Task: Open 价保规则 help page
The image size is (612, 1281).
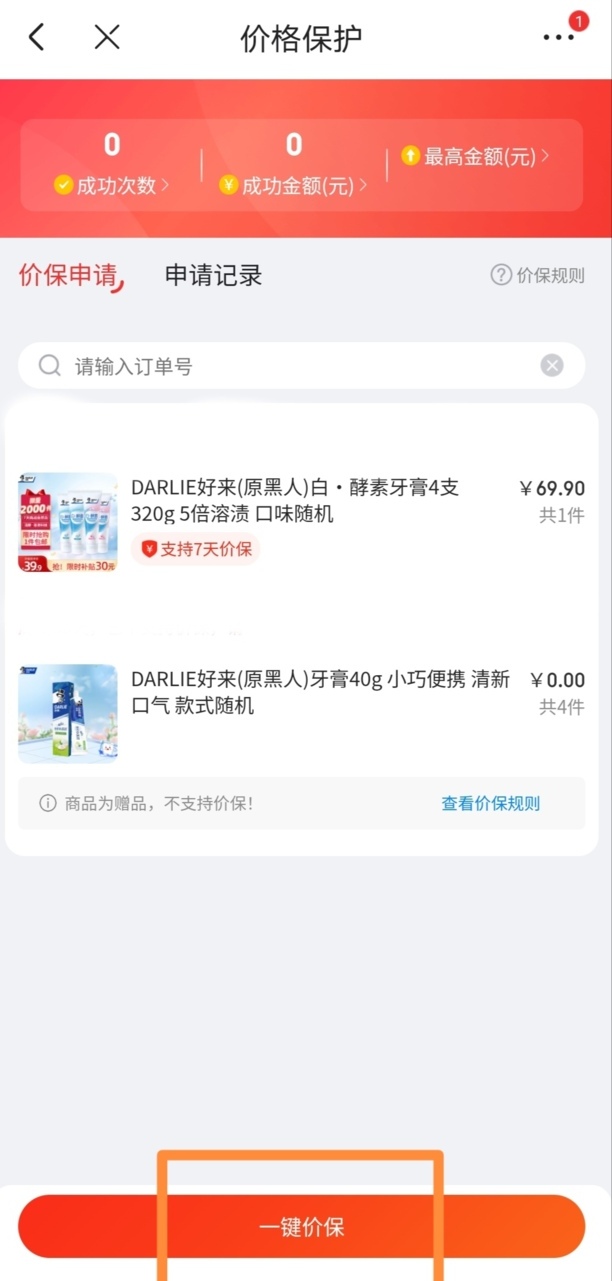Action: coord(538,275)
